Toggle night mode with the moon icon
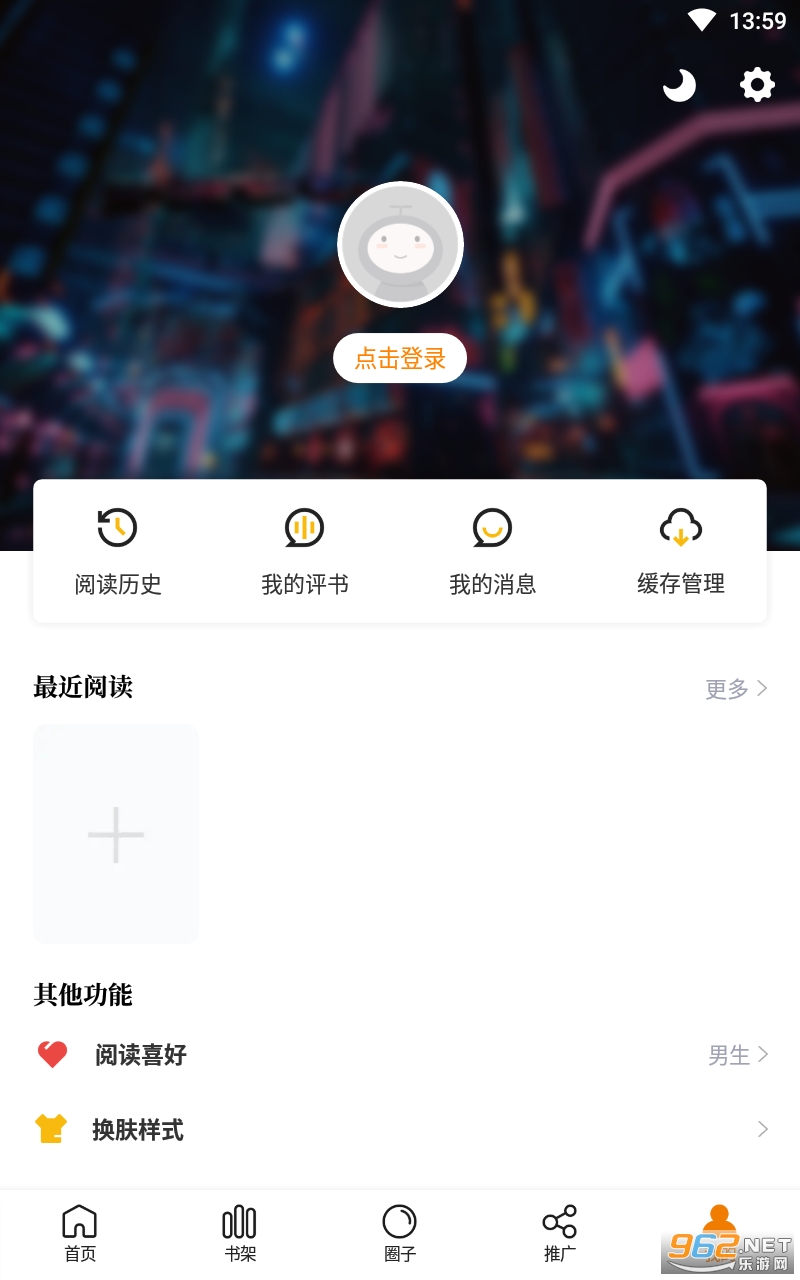800x1280 pixels. [x=679, y=86]
